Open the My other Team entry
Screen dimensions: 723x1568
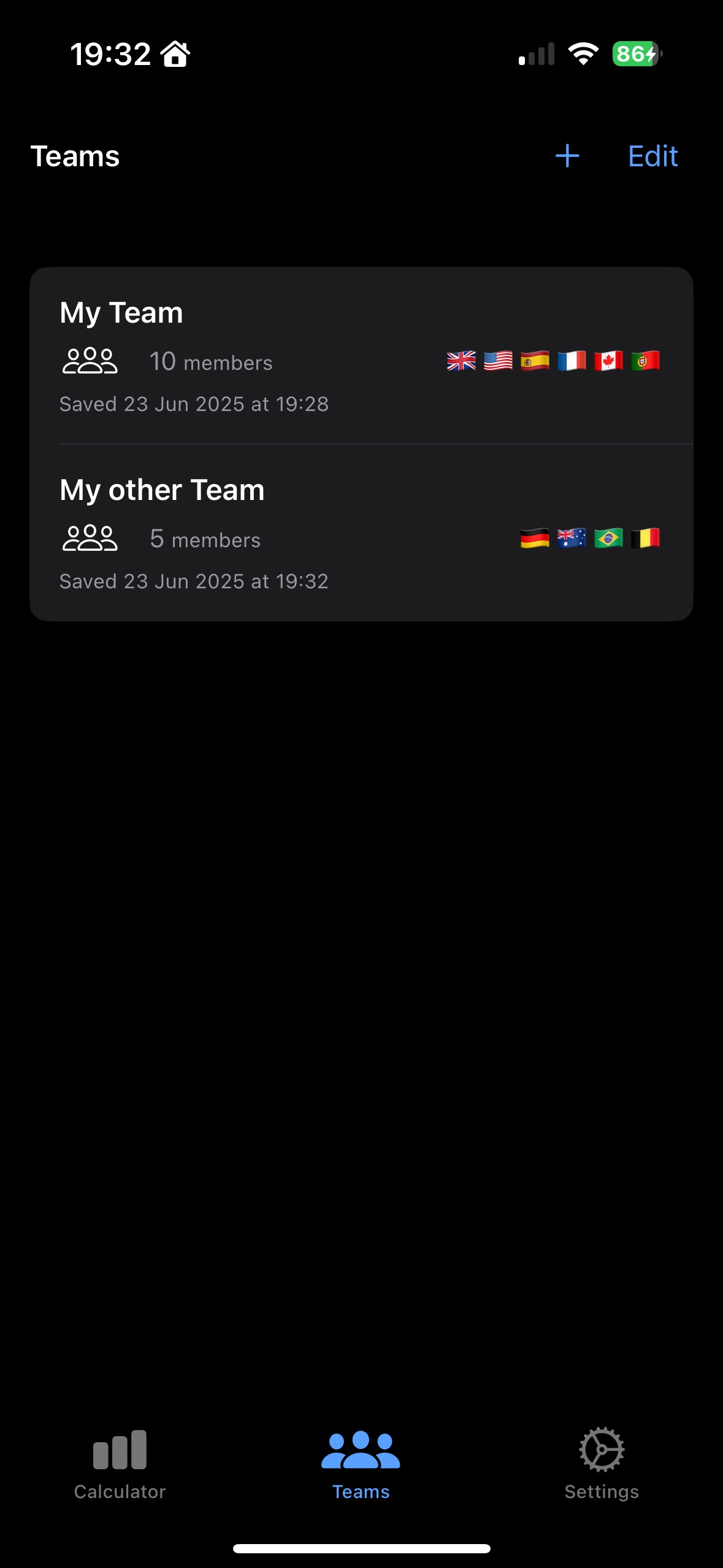tap(361, 532)
